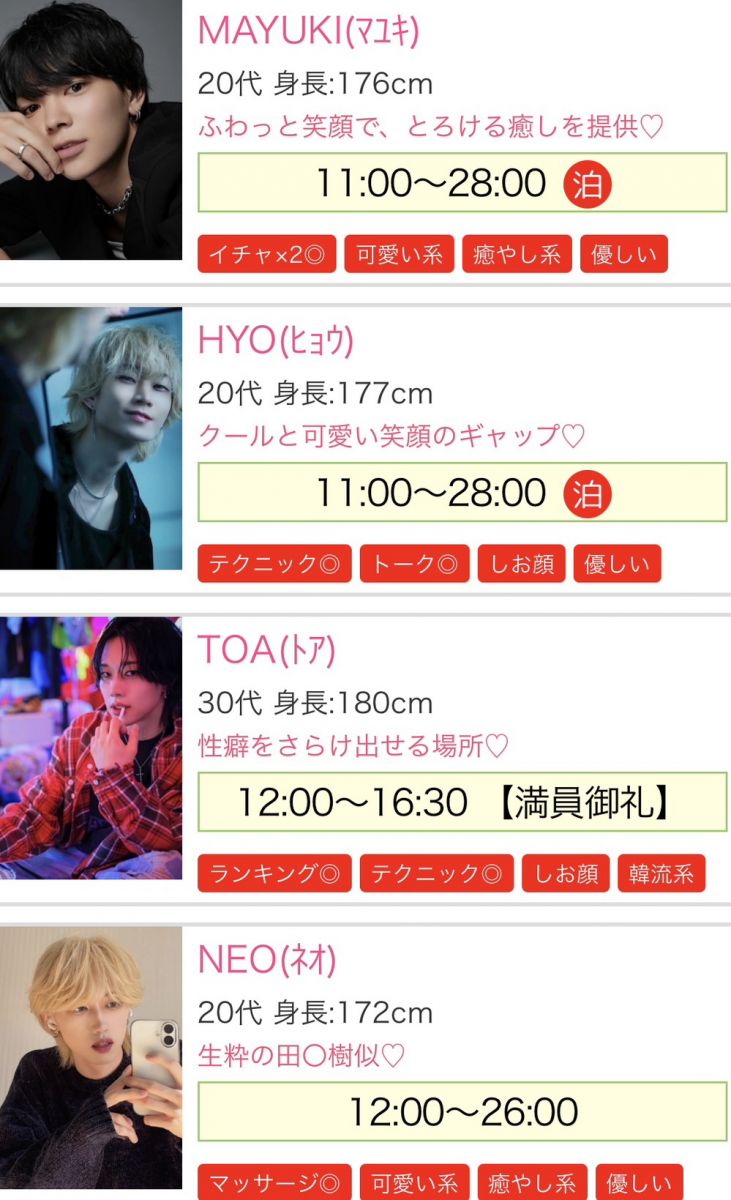Screen dimensions: 731x1200
Task: Open TOA's profile photo
Action: coord(91,748)
